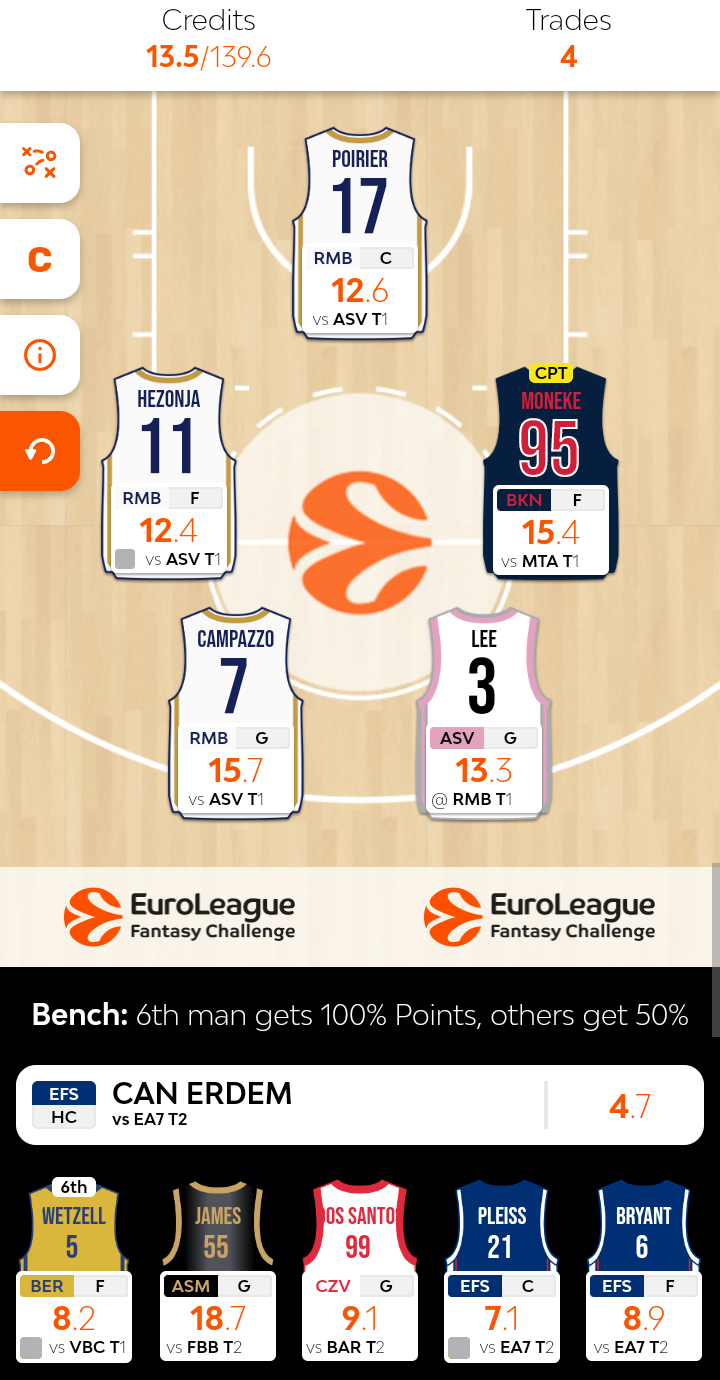Select 6th man Wetzell on bench
Image resolution: width=720 pixels, height=1380 pixels.
(73, 1270)
